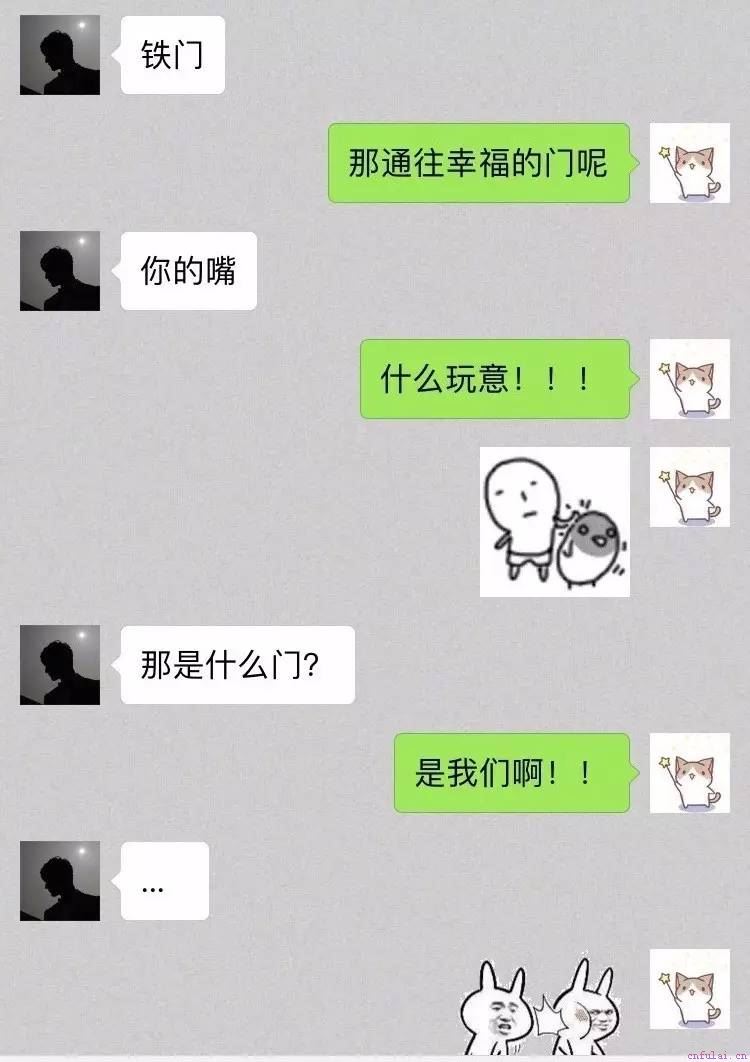Image resolution: width=750 pixels, height=1062 pixels.
Task: Tap the cat avatar next to 什么玩意！！！
Action: [690, 379]
